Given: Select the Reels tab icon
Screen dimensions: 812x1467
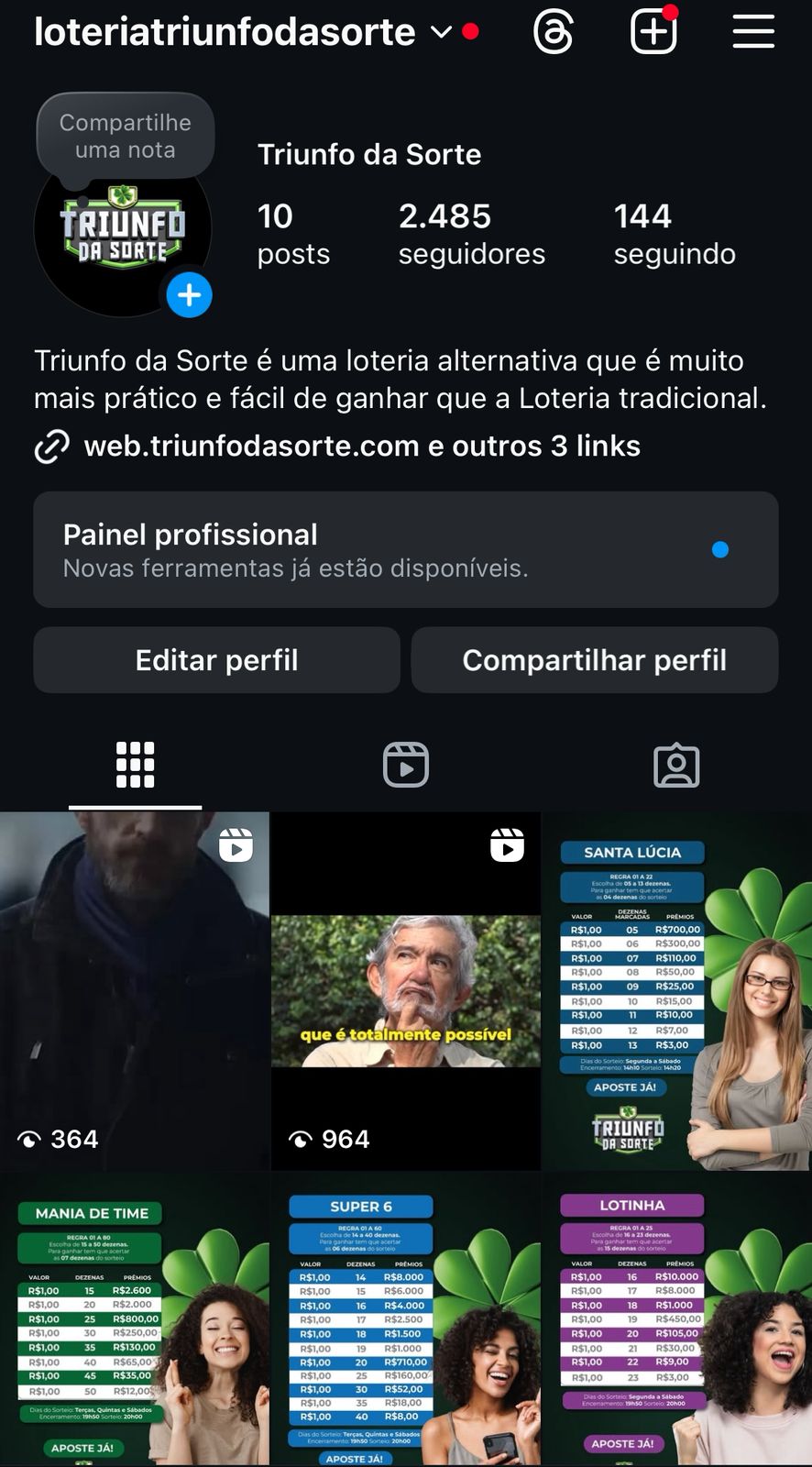Looking at the screenshot, I should click(405, 764).
